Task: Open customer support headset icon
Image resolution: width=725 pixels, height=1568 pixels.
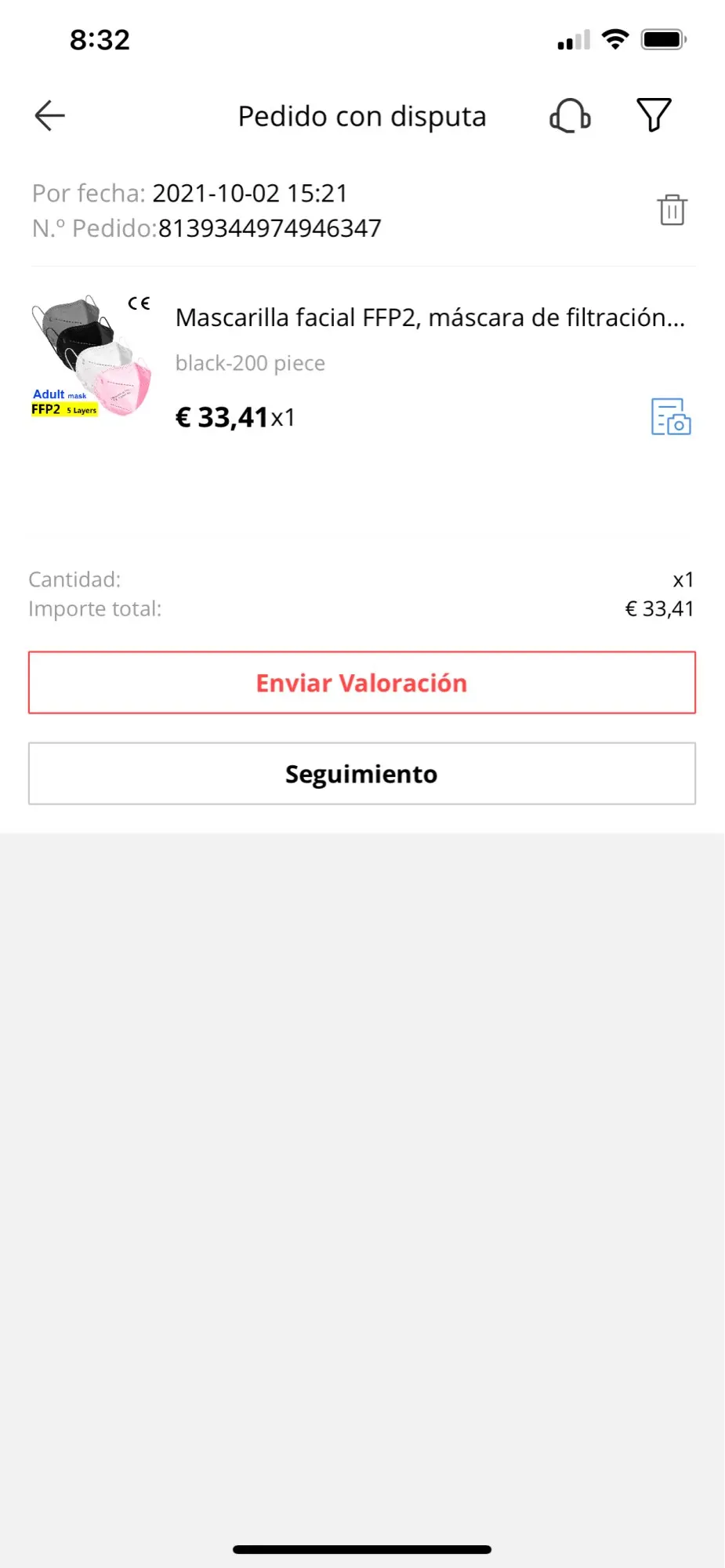Action: click(570, 116)
